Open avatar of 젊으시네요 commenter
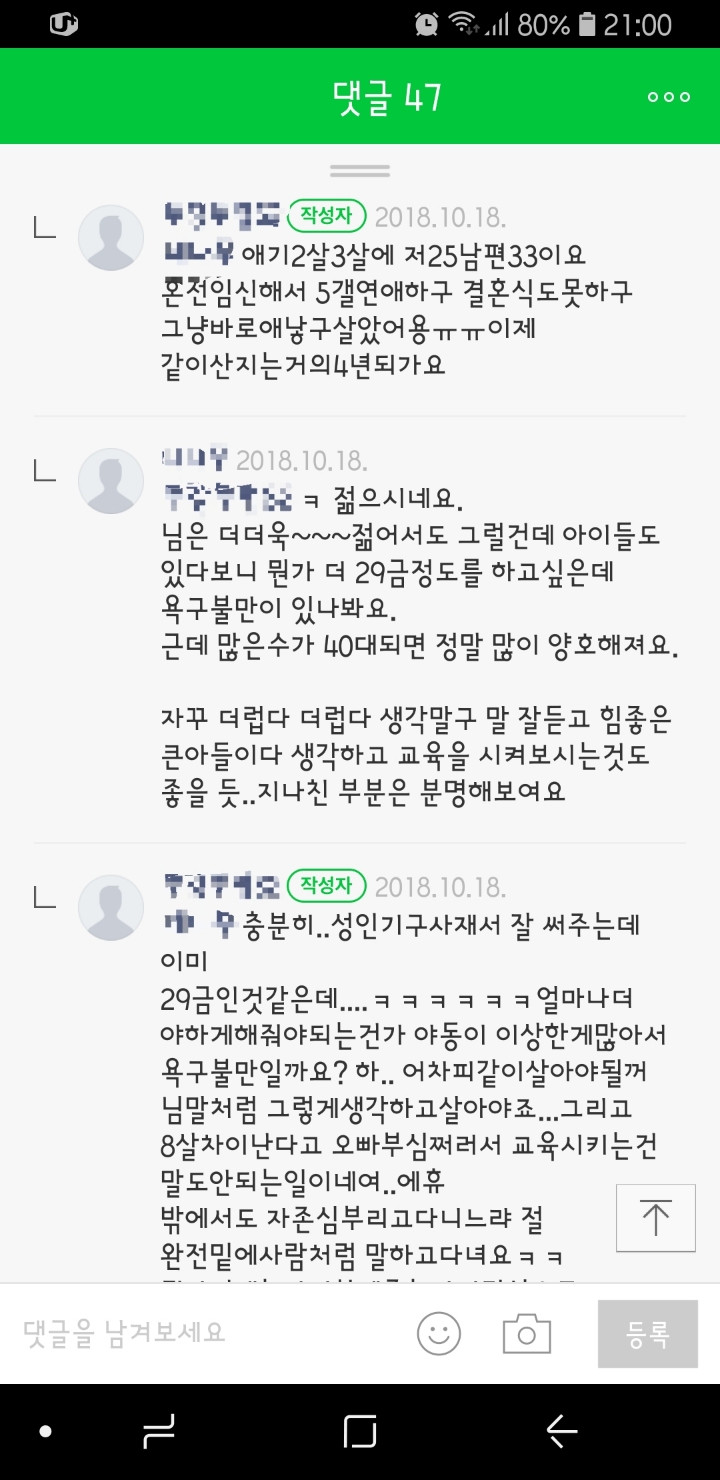The width and height of the screenshot is (720, 1480). [x=111, y=481]
